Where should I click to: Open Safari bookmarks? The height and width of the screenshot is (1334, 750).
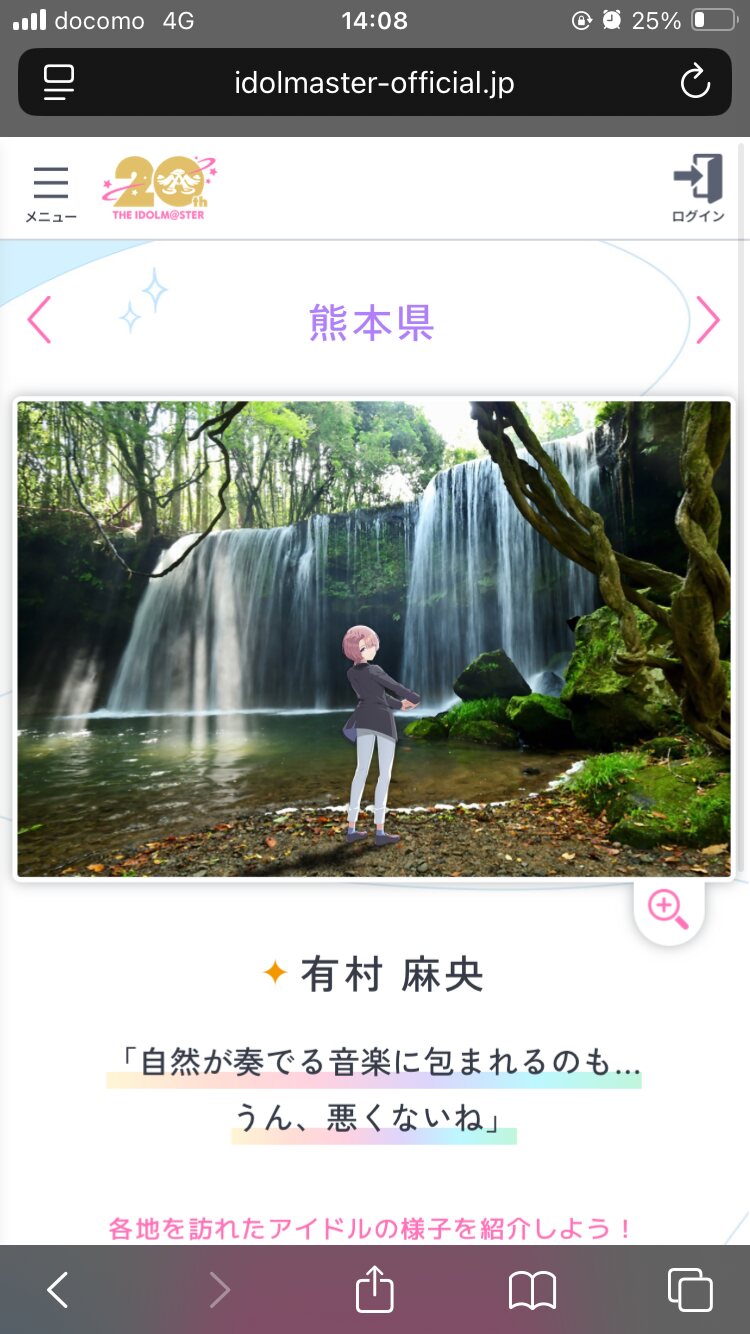pos(532,1291)
